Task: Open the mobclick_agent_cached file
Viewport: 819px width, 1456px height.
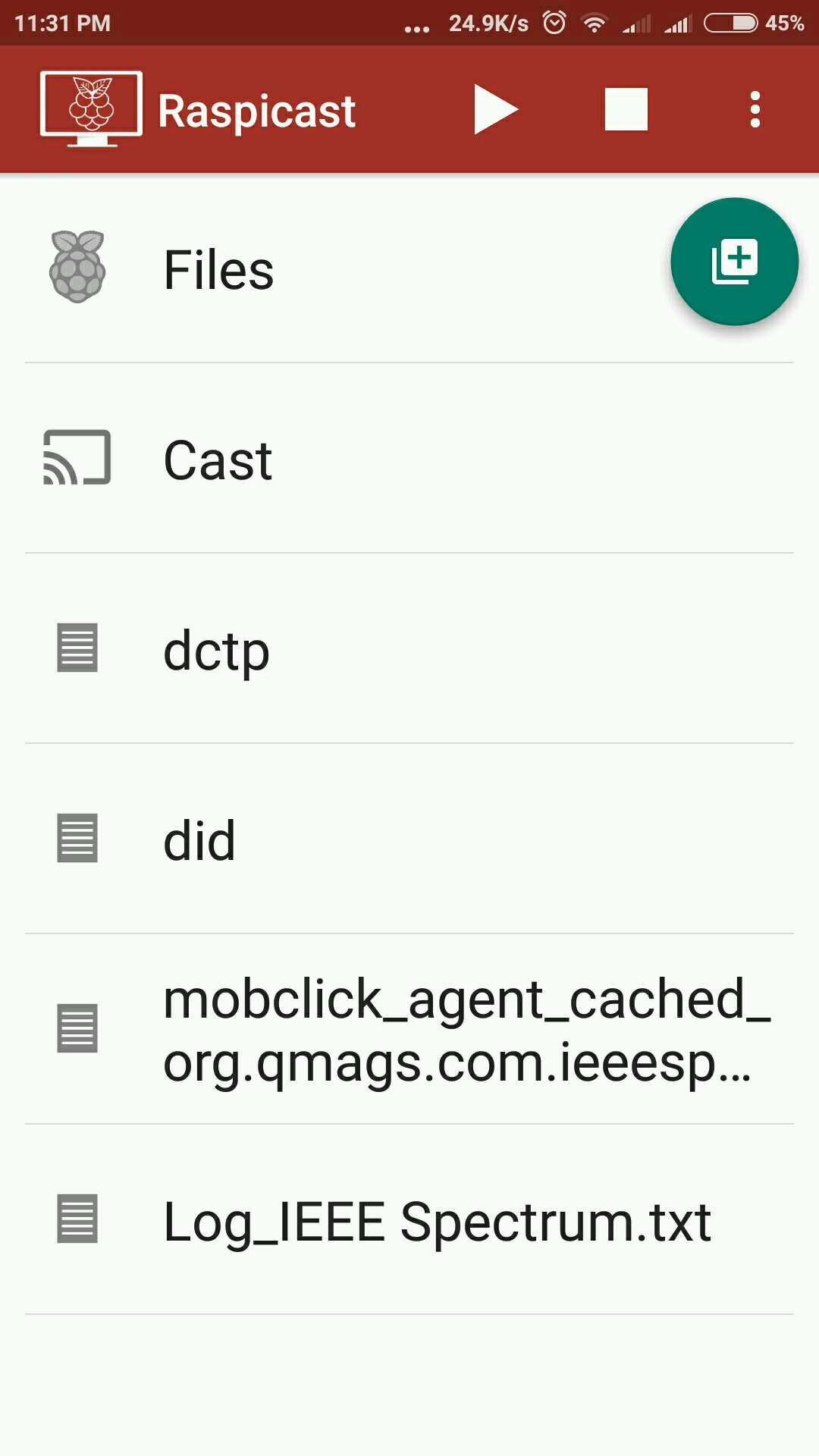Action: click(409, 1030)
